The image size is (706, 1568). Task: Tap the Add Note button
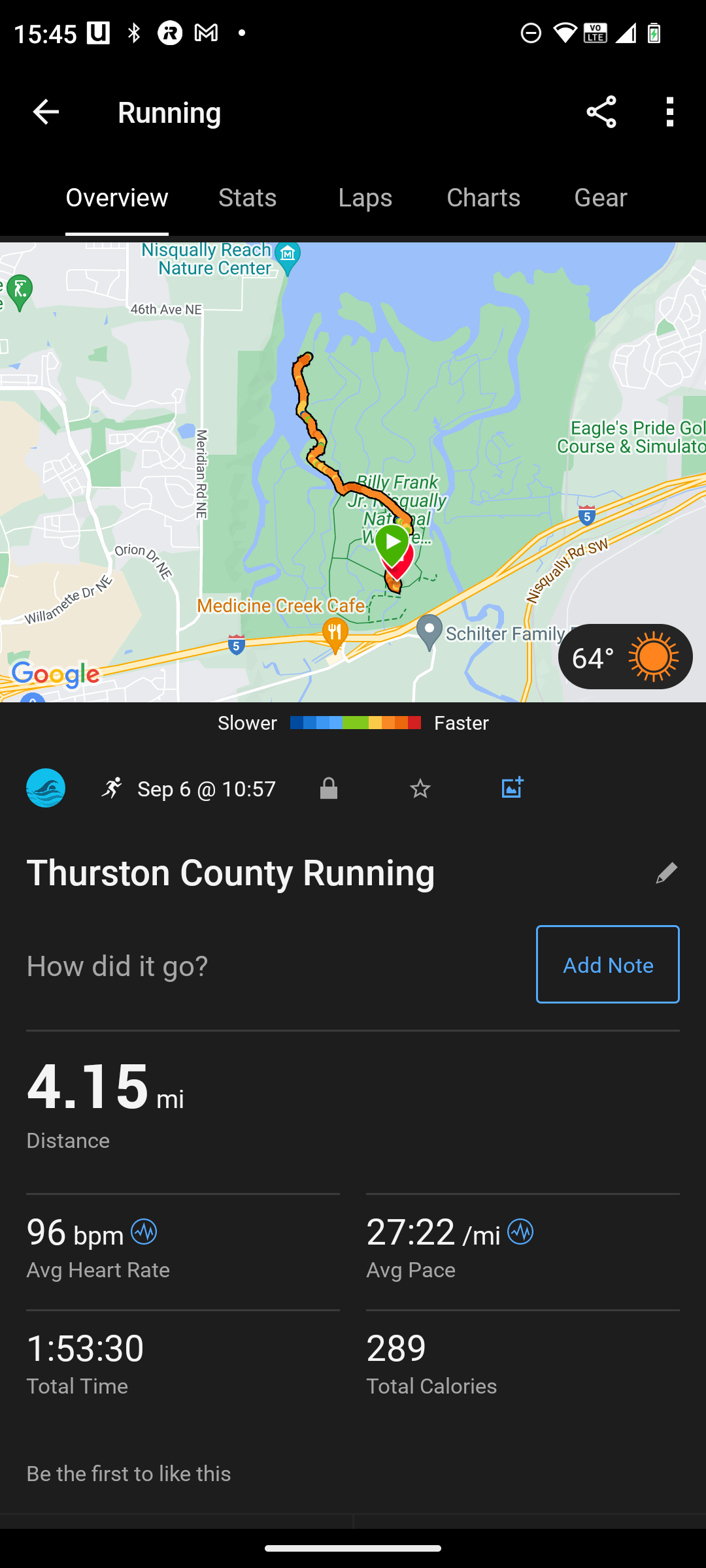[607, 964]
